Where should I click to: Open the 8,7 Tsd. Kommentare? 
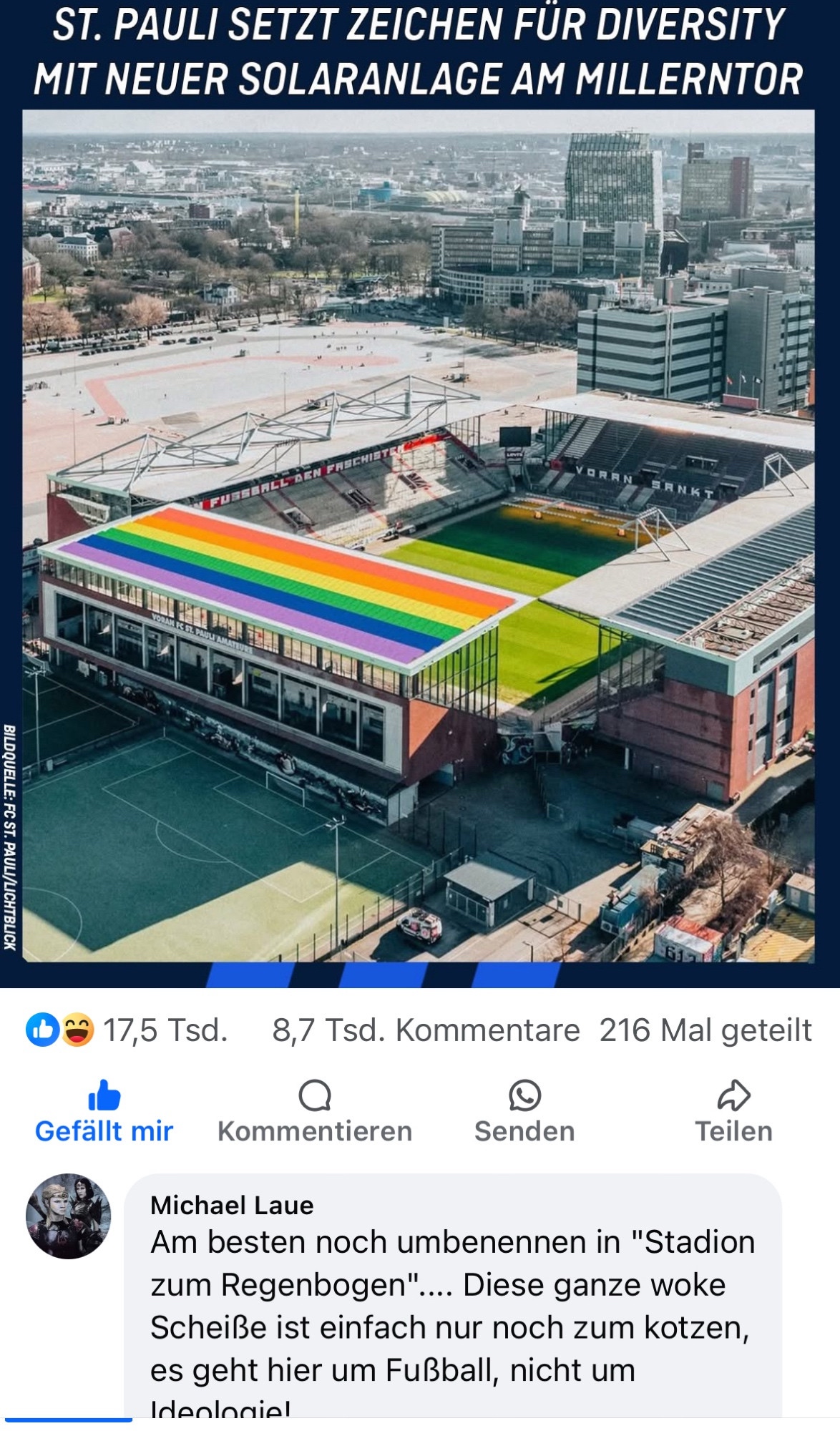pyautogui.click(x=426, y=1030)
